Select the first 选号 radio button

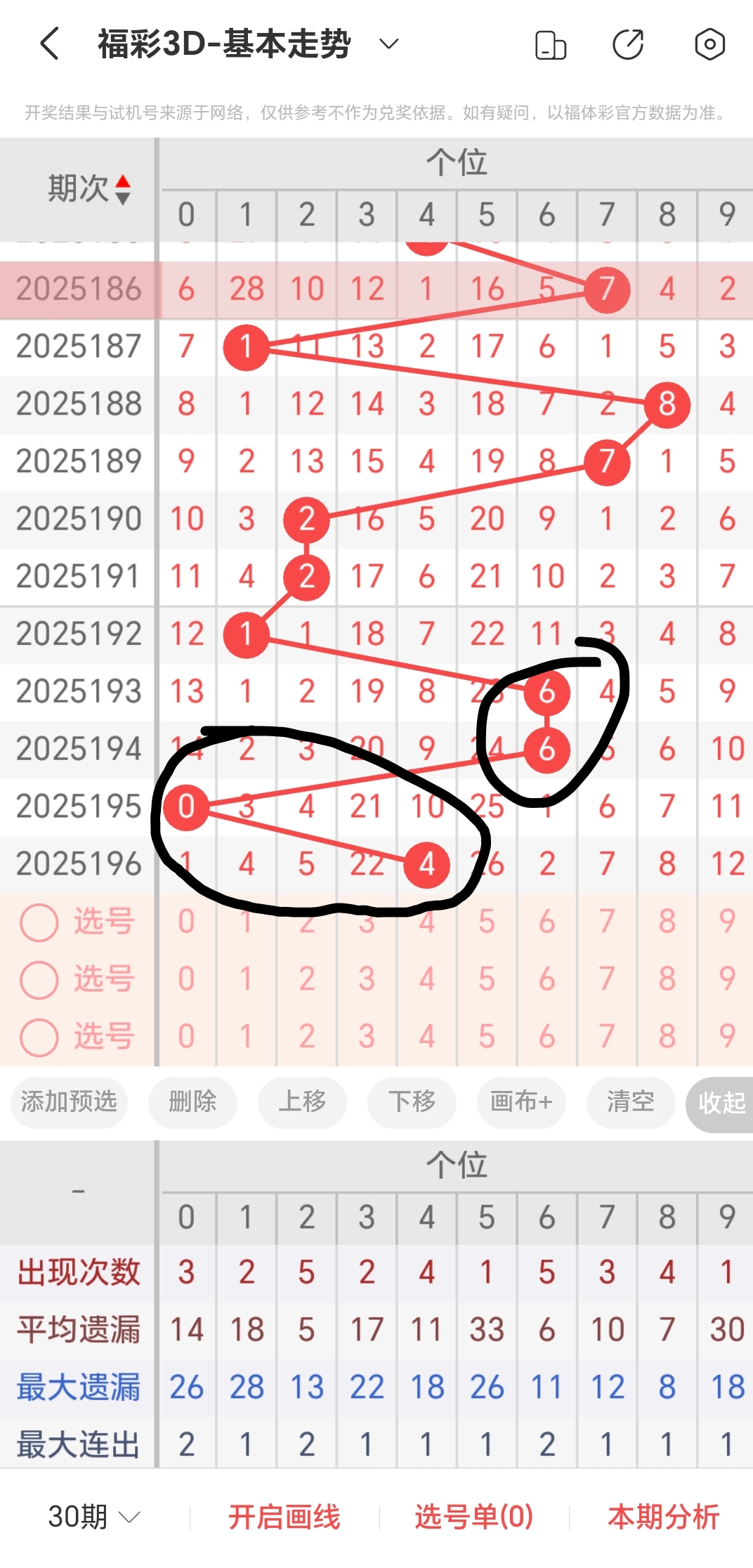click(x=40, y=921)
